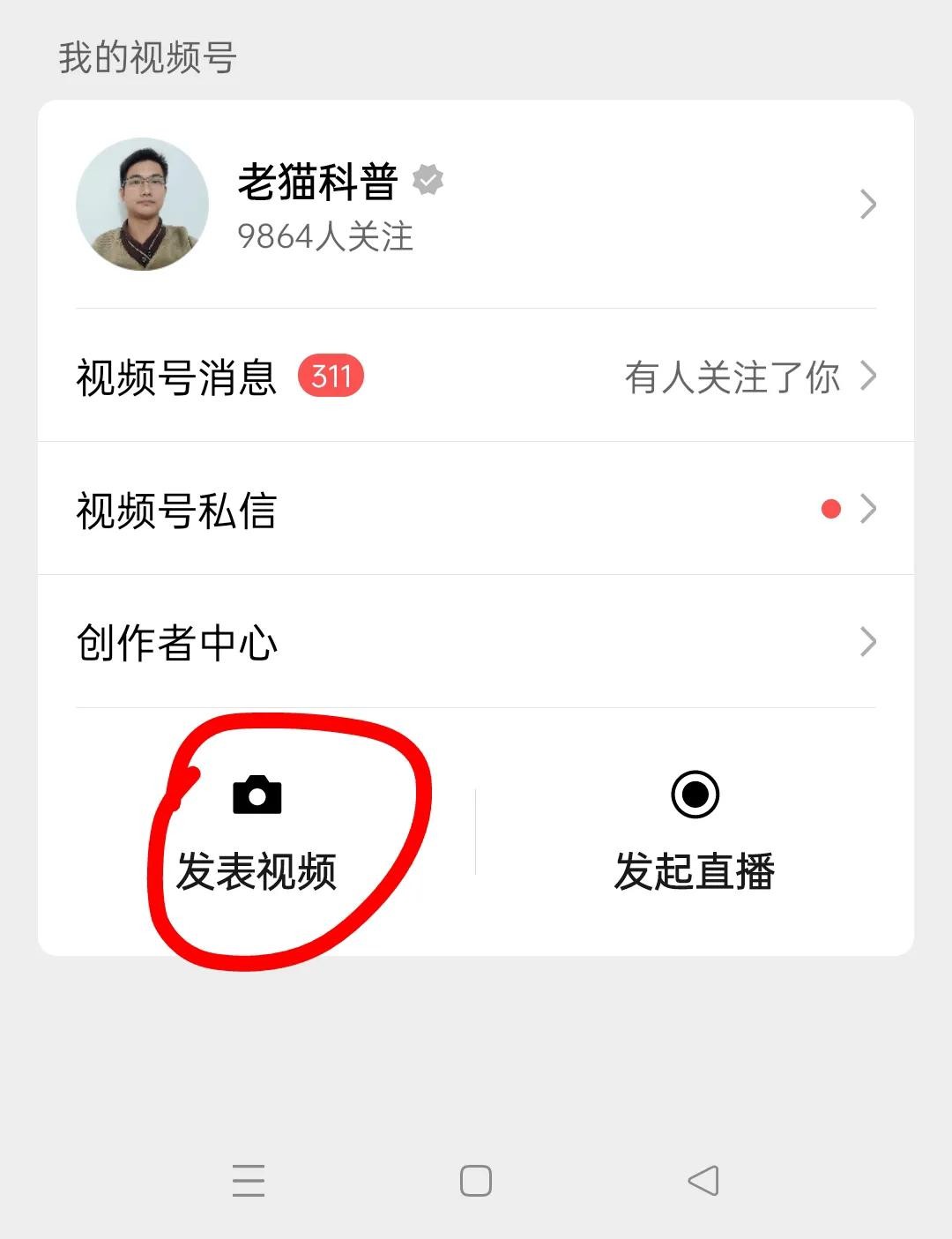Go to the system home screen
The width and height of the screenshot is (952, 1239).
click(476, 1181)
